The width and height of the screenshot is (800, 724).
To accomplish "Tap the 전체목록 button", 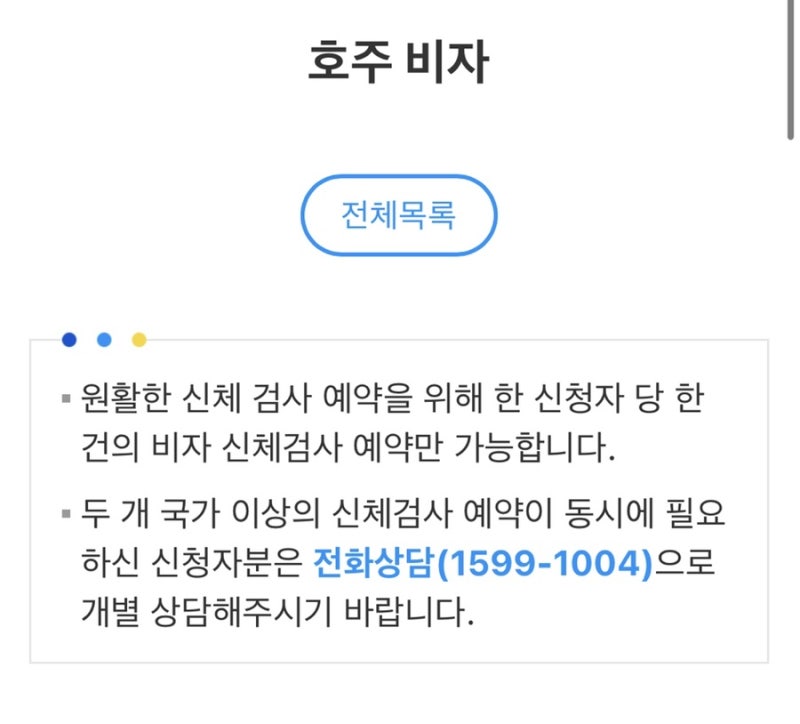I will (x=399, y=215).
